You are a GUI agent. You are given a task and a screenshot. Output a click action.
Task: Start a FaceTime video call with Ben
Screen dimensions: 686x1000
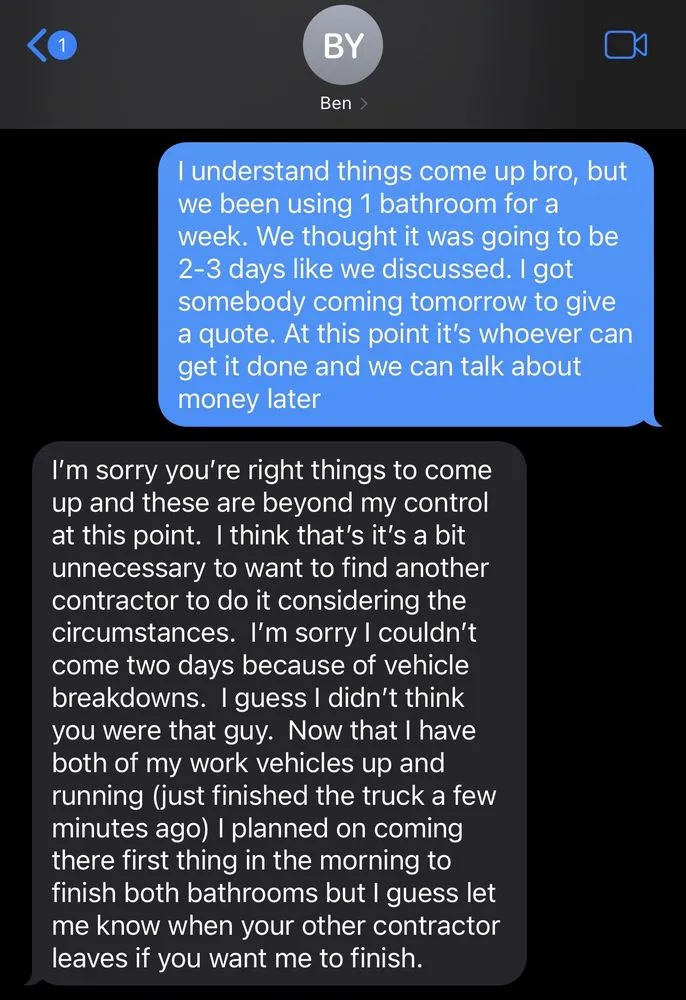click(x=626, y=45)
